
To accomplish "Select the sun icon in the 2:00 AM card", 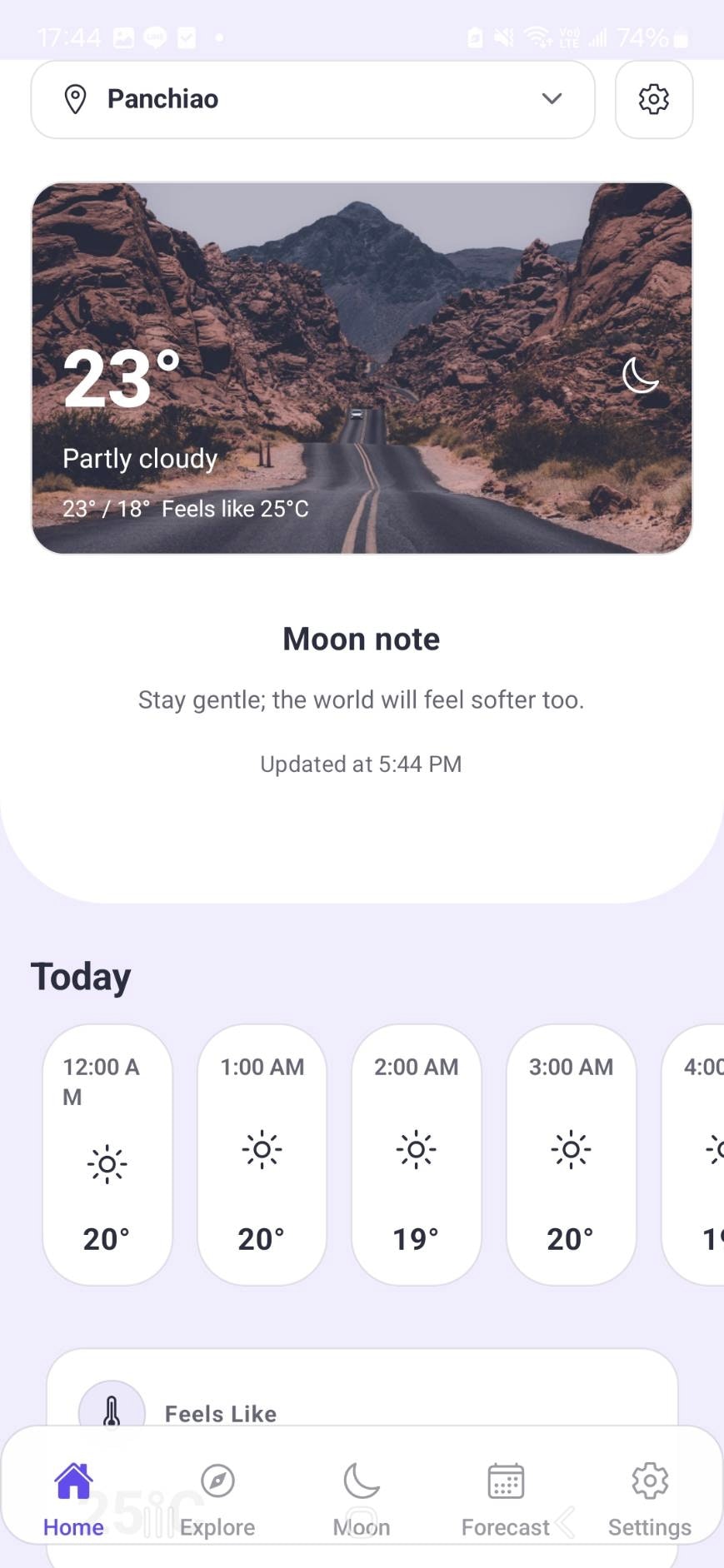I will (x=416, y=1150).
